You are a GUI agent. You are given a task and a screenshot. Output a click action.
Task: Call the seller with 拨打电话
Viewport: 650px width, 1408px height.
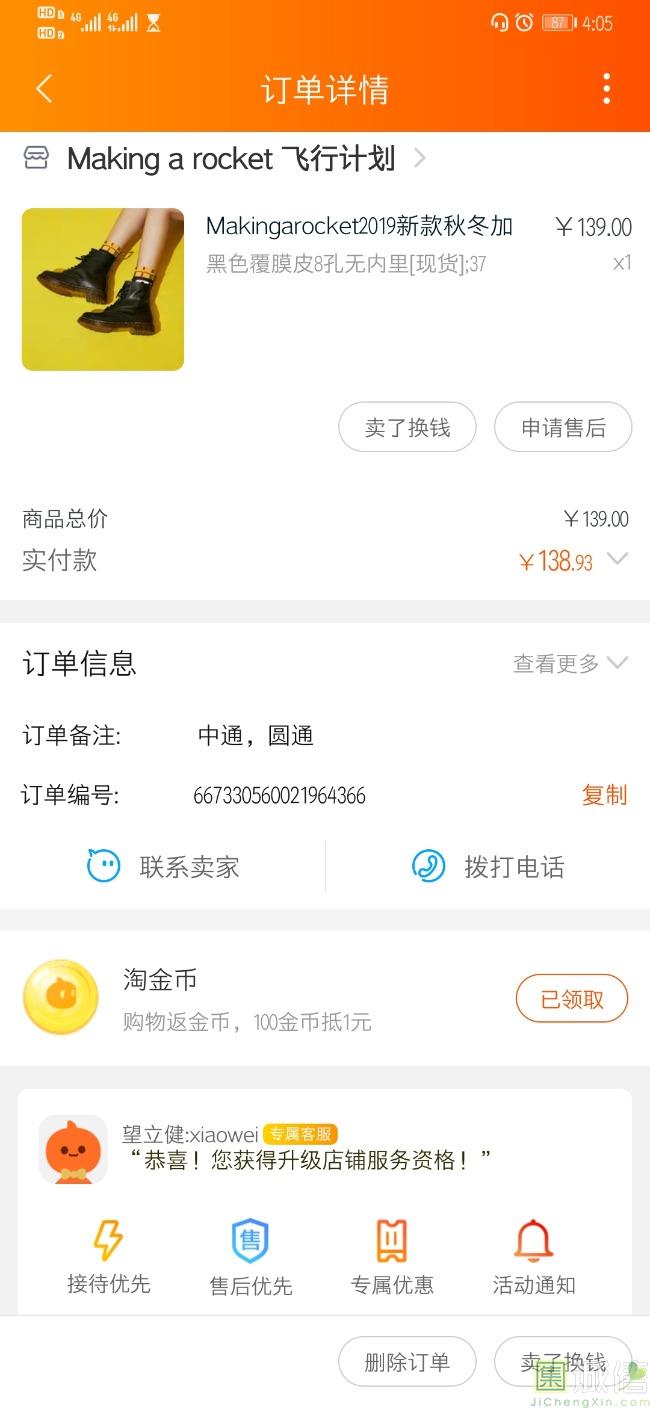[488, 866]
